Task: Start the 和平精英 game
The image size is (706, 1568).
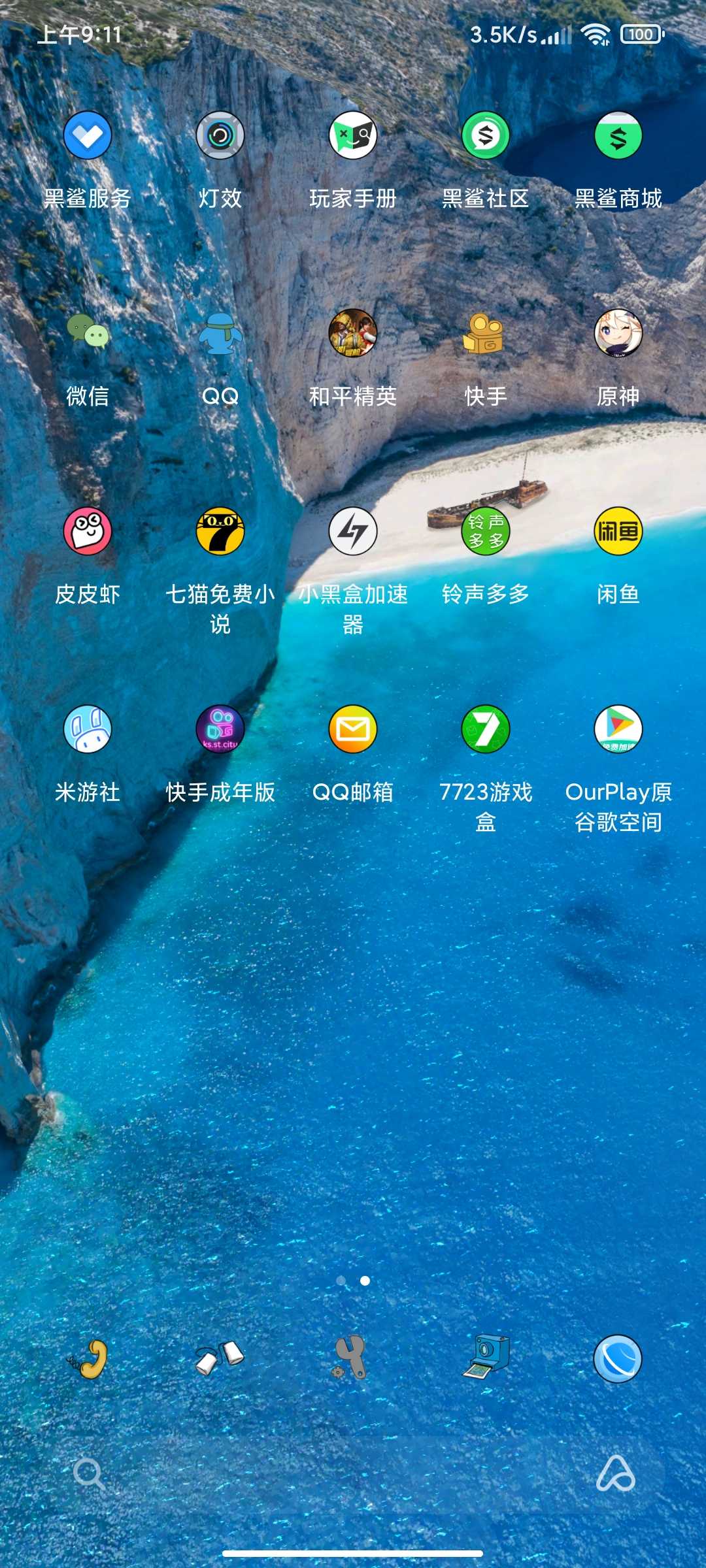Action: [353, 334]
